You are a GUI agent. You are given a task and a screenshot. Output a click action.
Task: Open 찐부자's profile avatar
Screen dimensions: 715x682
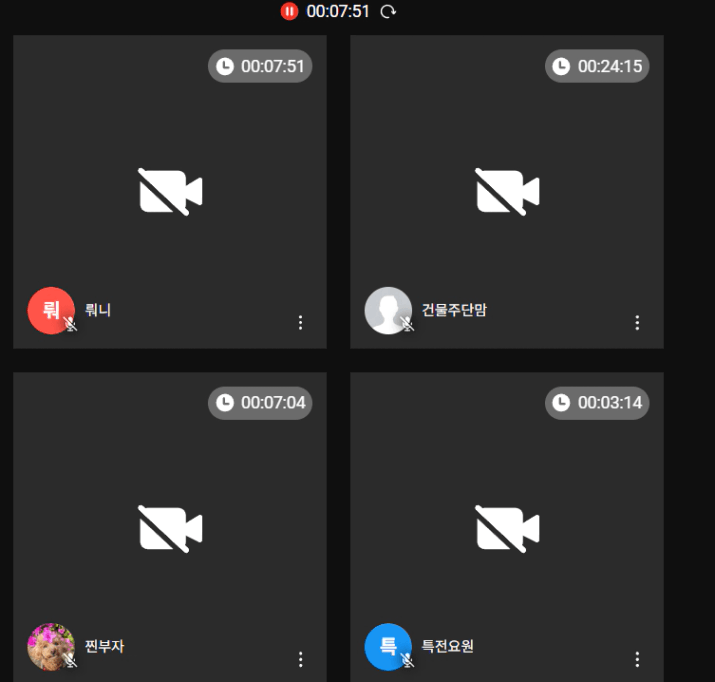coord(50,647)
